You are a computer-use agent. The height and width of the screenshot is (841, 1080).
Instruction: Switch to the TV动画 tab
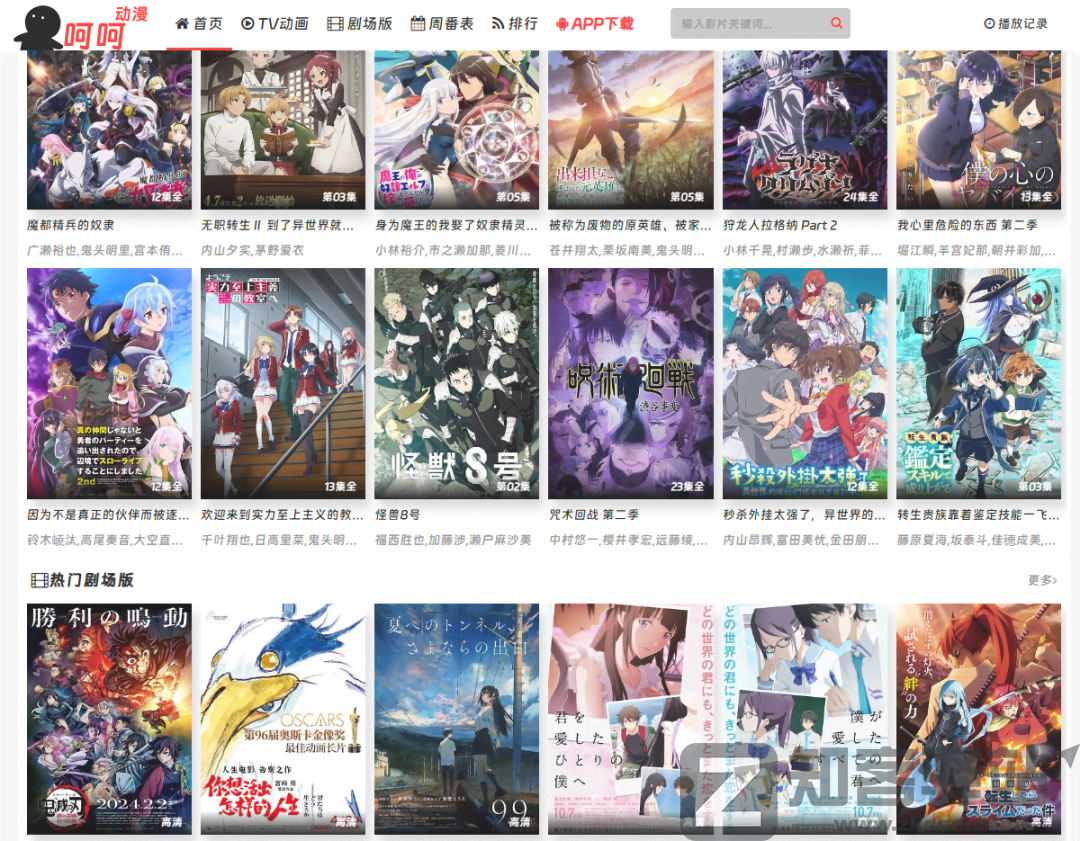[x=275, y=23]
